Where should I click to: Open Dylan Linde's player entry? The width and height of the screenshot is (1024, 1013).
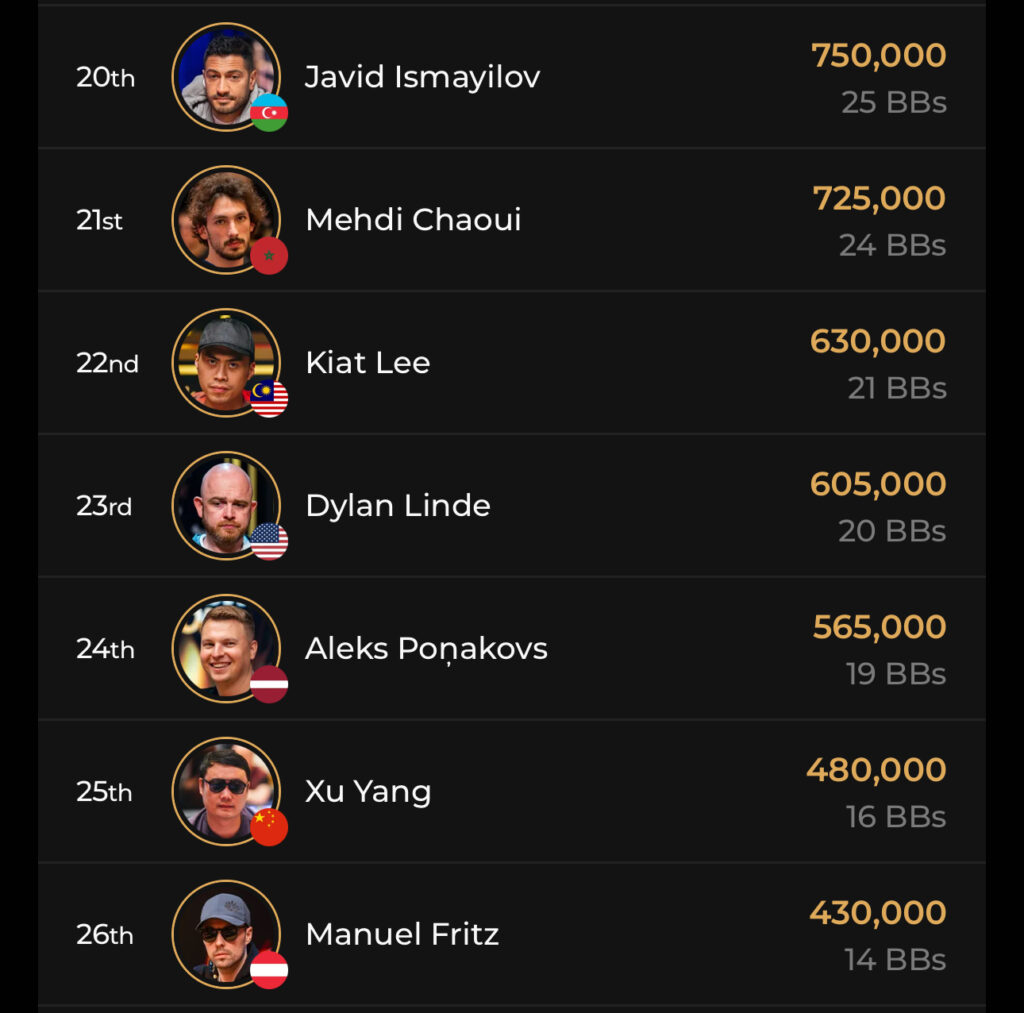coord(398,506)
